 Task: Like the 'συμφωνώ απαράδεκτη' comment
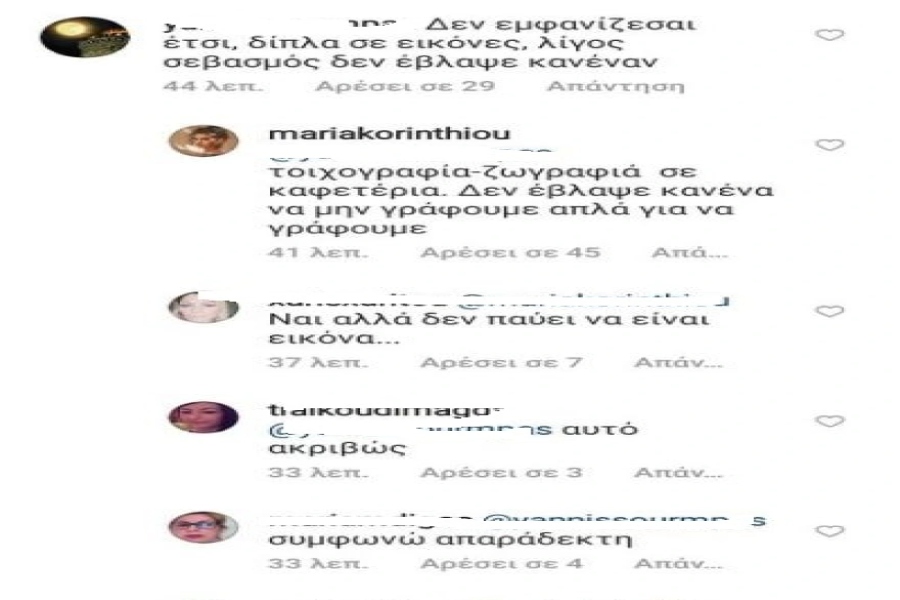[x=830, y=531]
